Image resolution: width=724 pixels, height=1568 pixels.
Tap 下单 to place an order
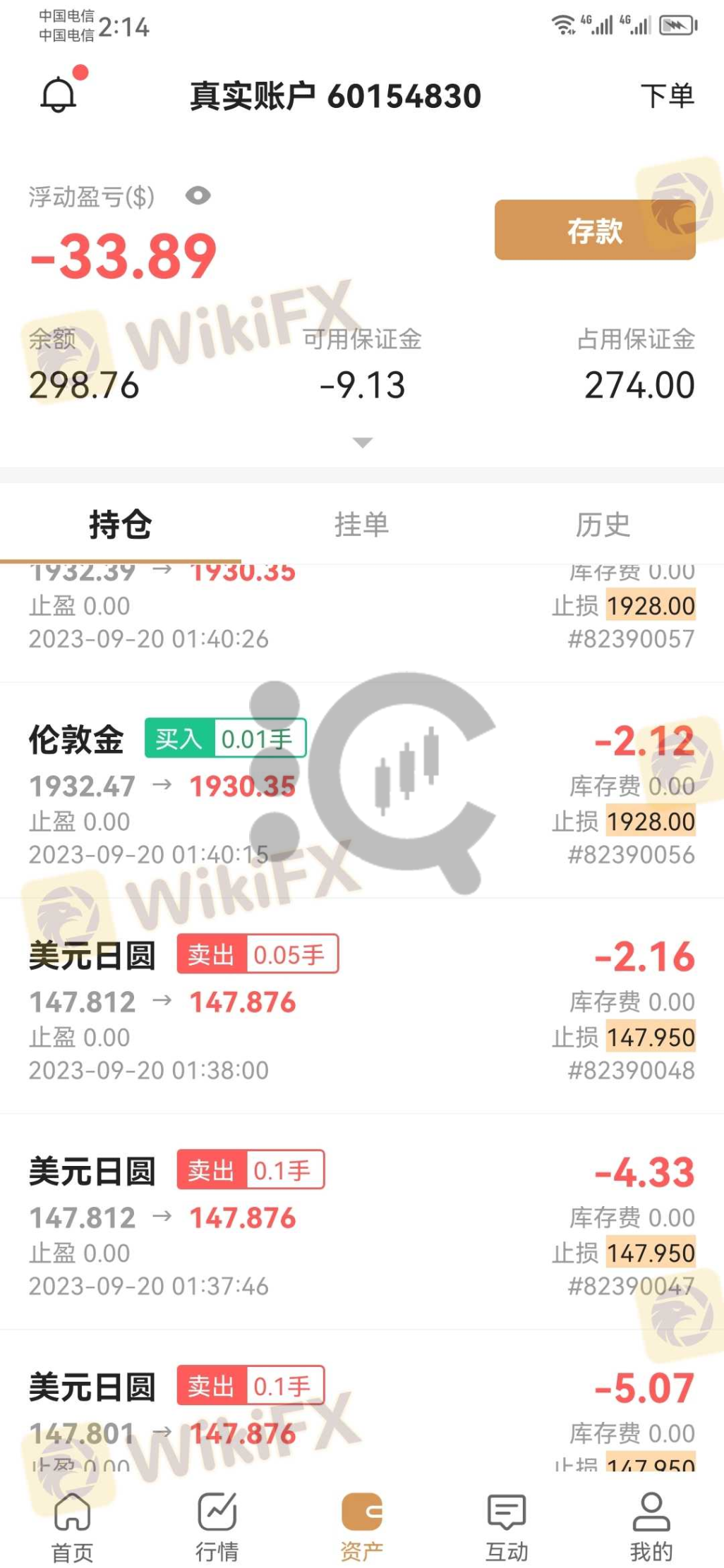point(667,96)
